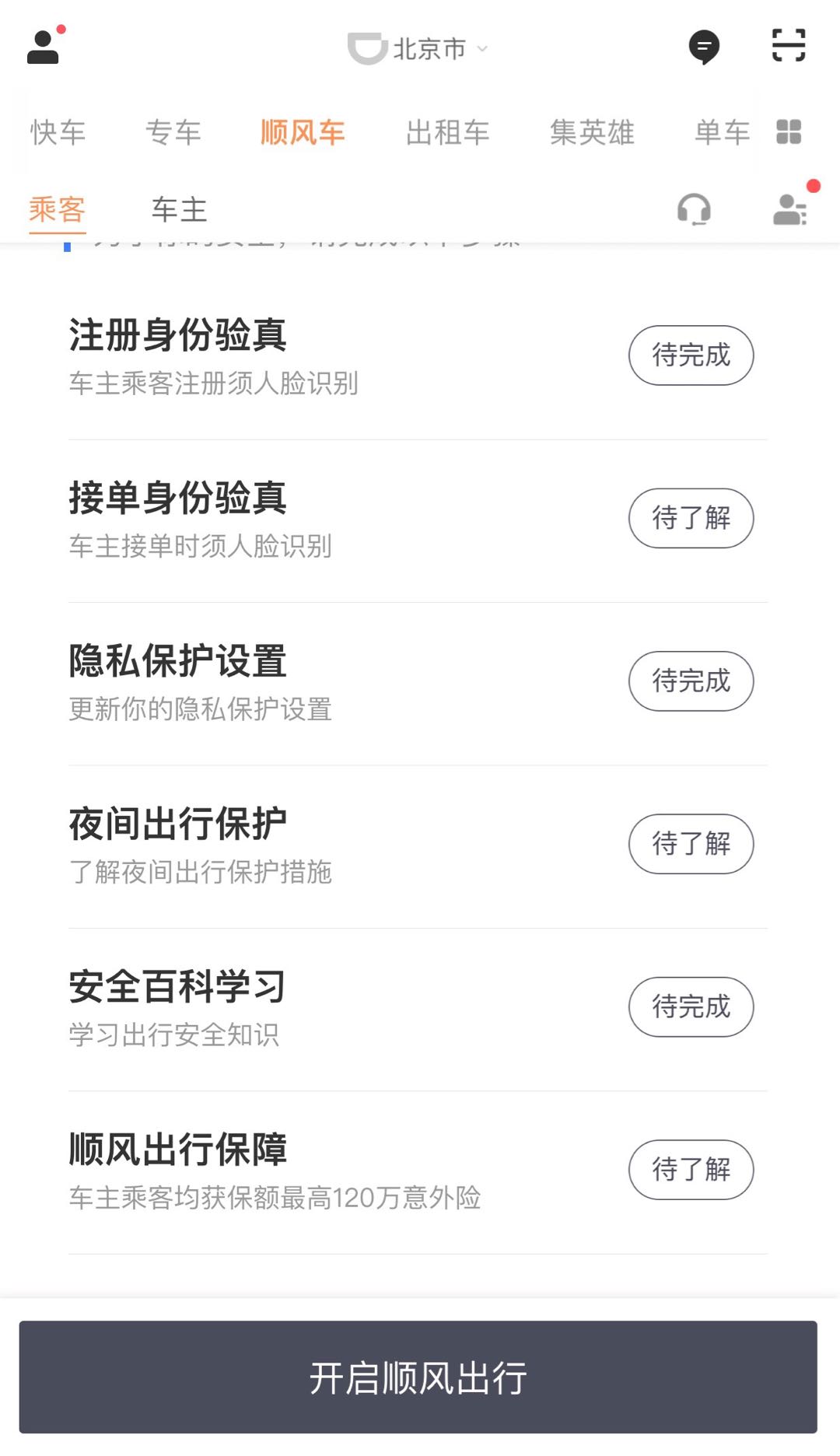Tap 待完成 for 安全百科学习
The height and width of the screenshot is (1456, 840).
[x=691, y=1007]
